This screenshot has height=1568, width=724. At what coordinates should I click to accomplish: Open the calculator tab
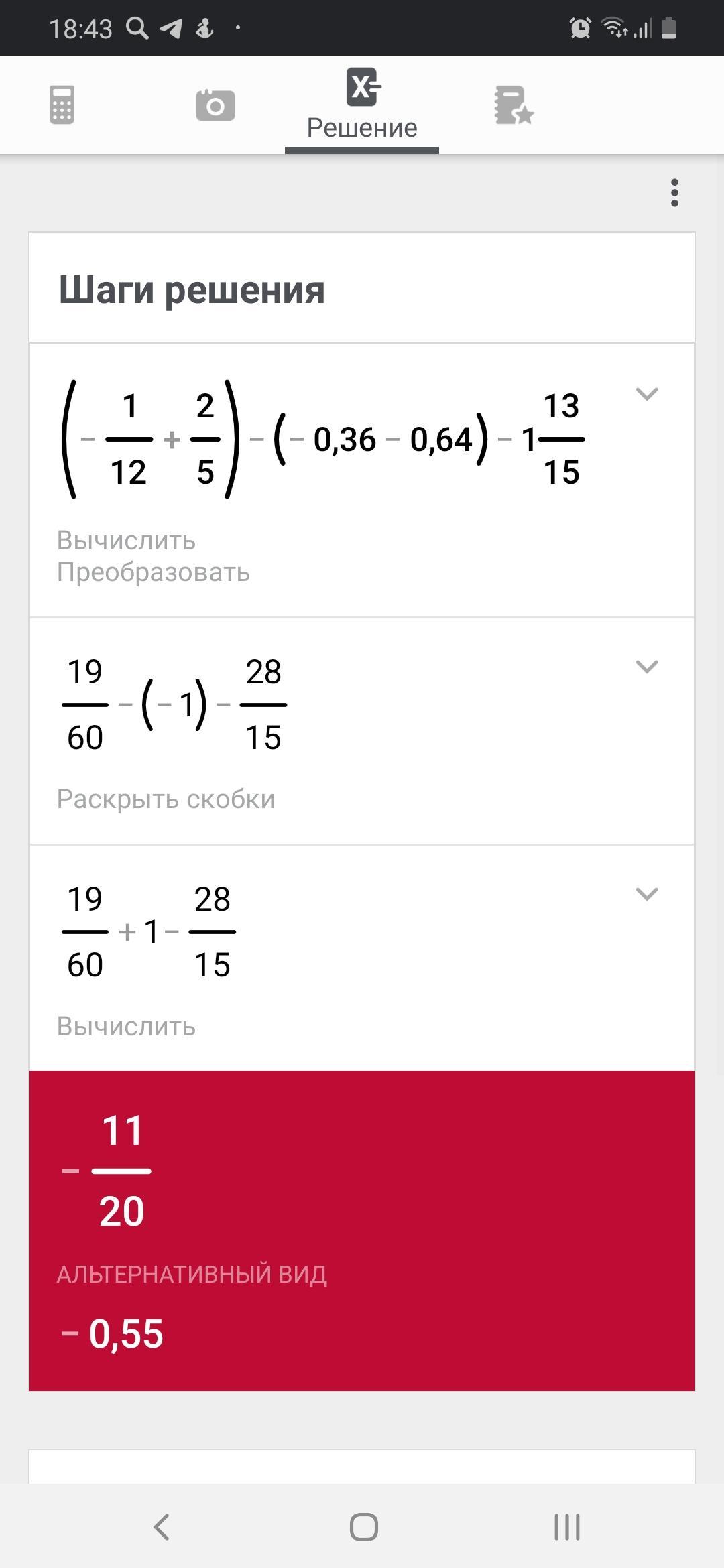[62, 105]
